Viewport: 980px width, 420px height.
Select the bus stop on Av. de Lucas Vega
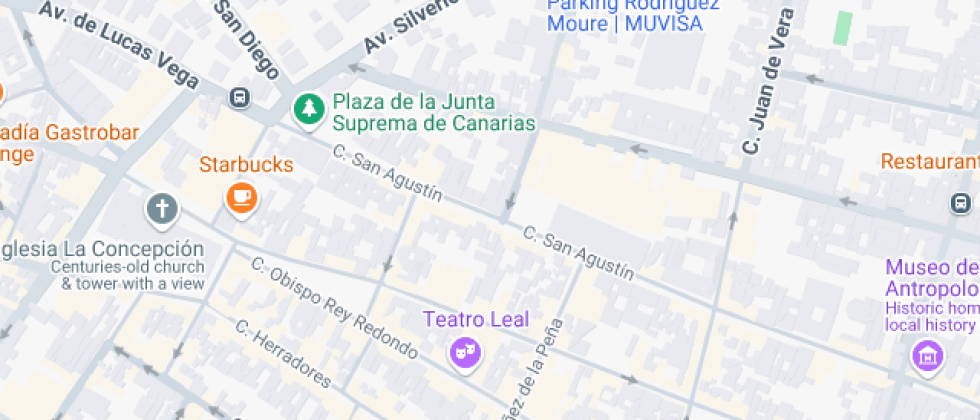(x=239, y=97)
